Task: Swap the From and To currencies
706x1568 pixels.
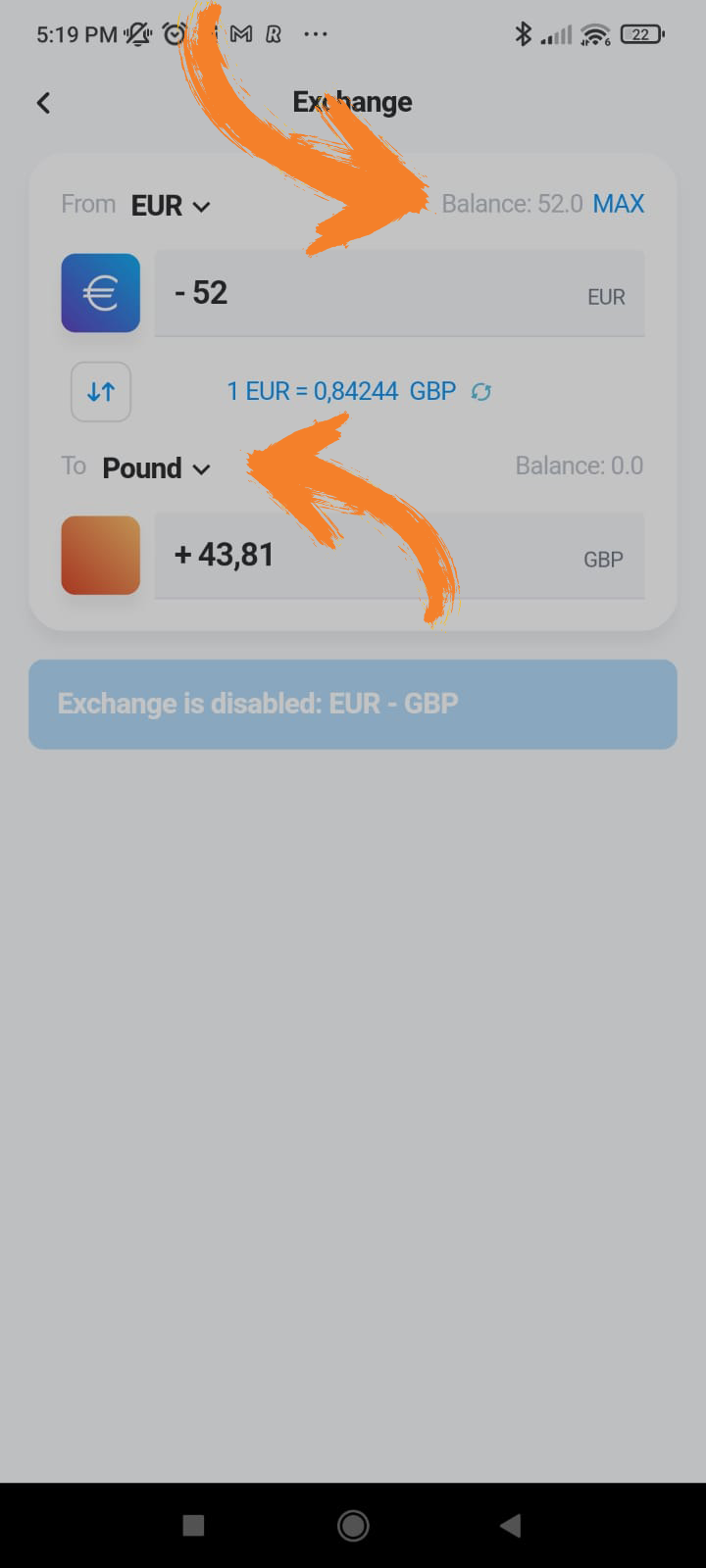Action: (x=101, y=392)
